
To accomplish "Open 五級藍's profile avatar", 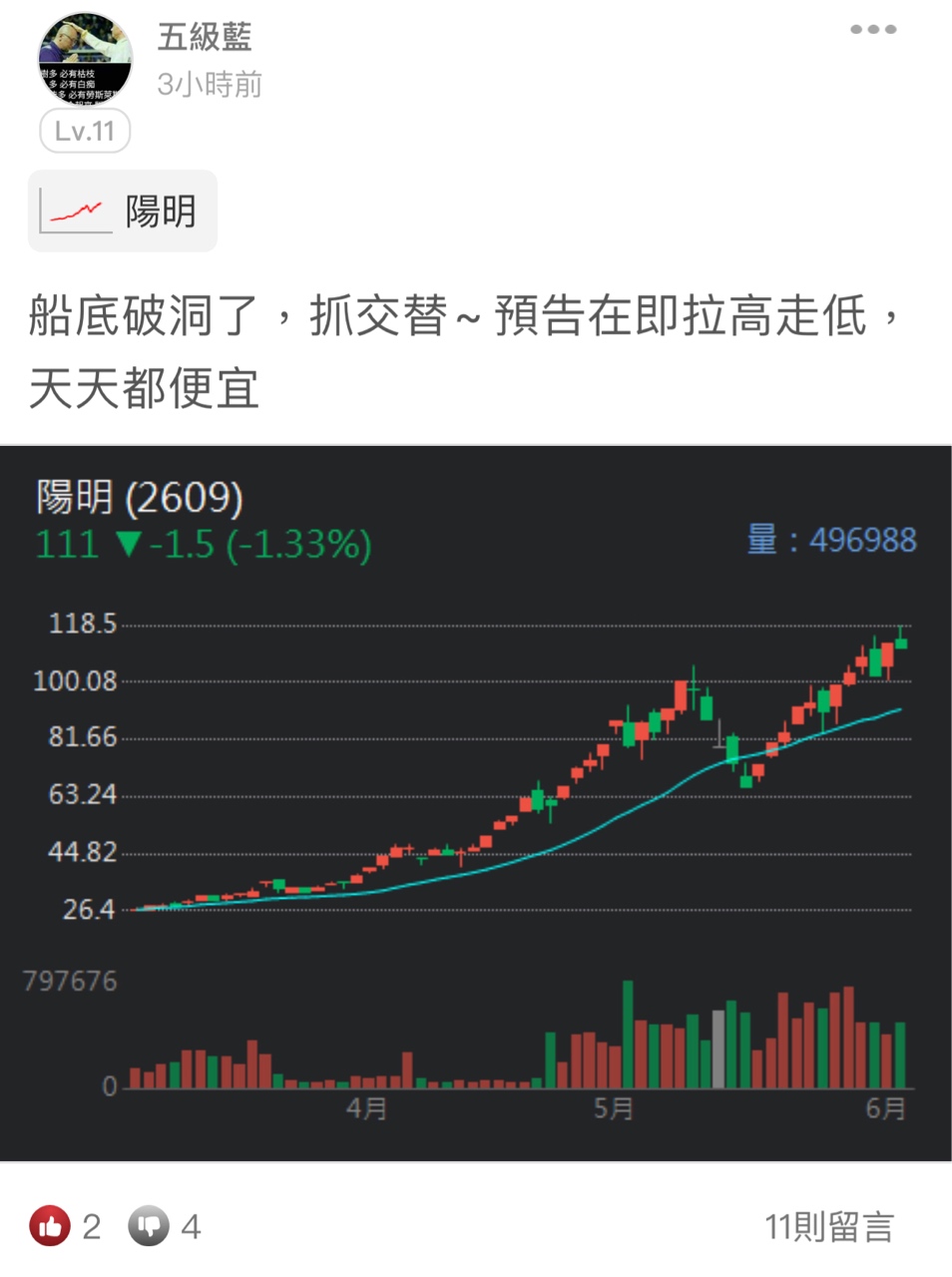I will tap(85, 59).
